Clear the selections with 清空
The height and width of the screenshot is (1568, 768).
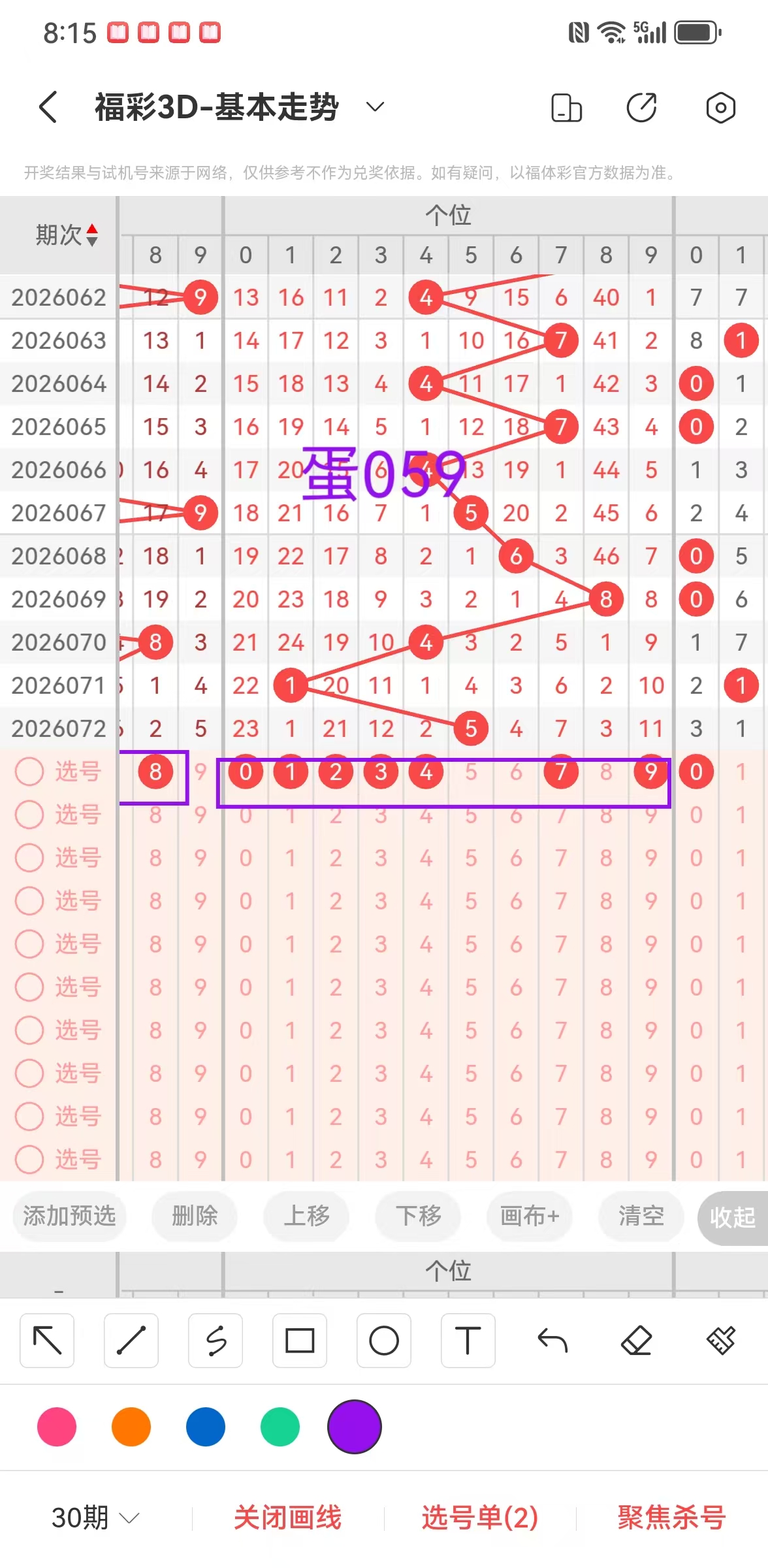(x=641, y=1216)
